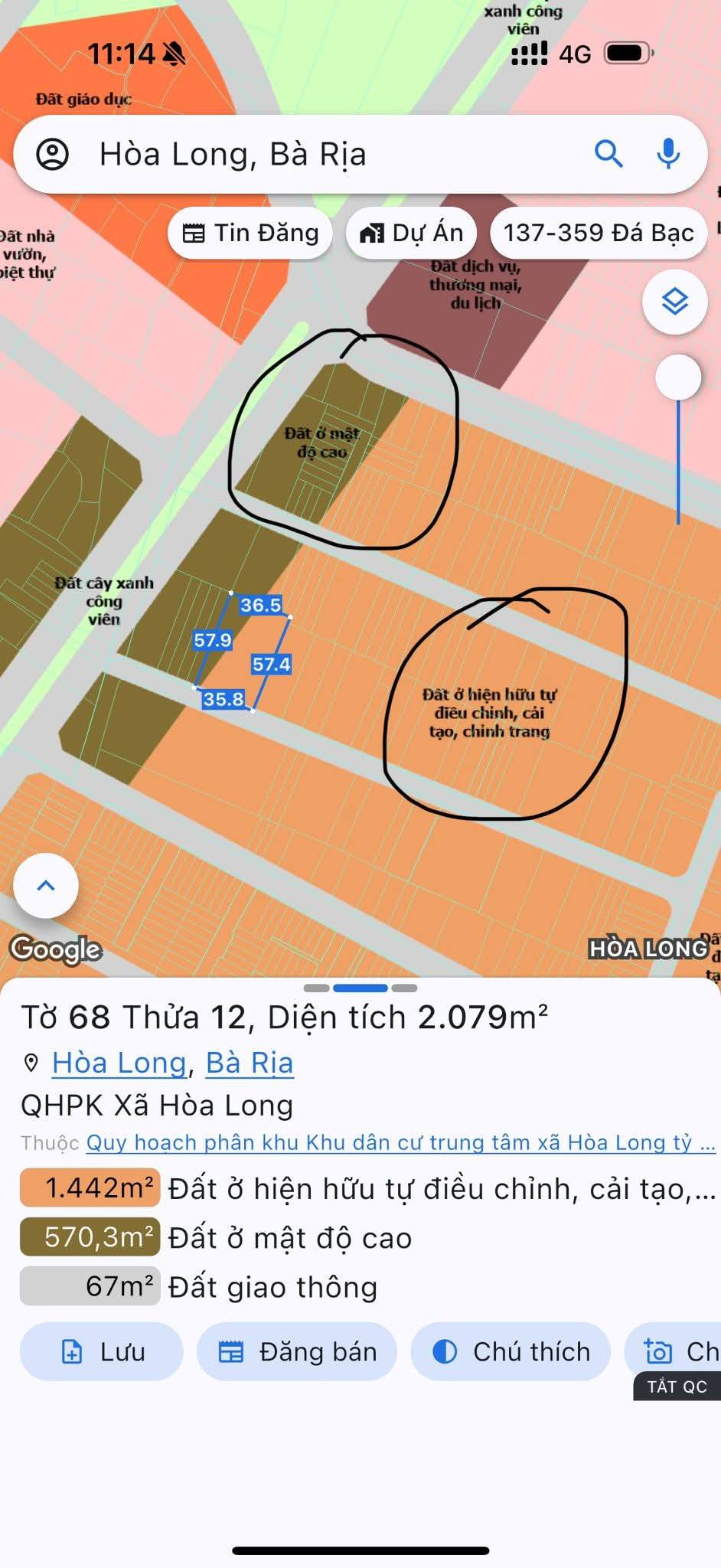Open the Hòa Long location link
Screen dimensions: 721x1568
(x=120, y=1063)
